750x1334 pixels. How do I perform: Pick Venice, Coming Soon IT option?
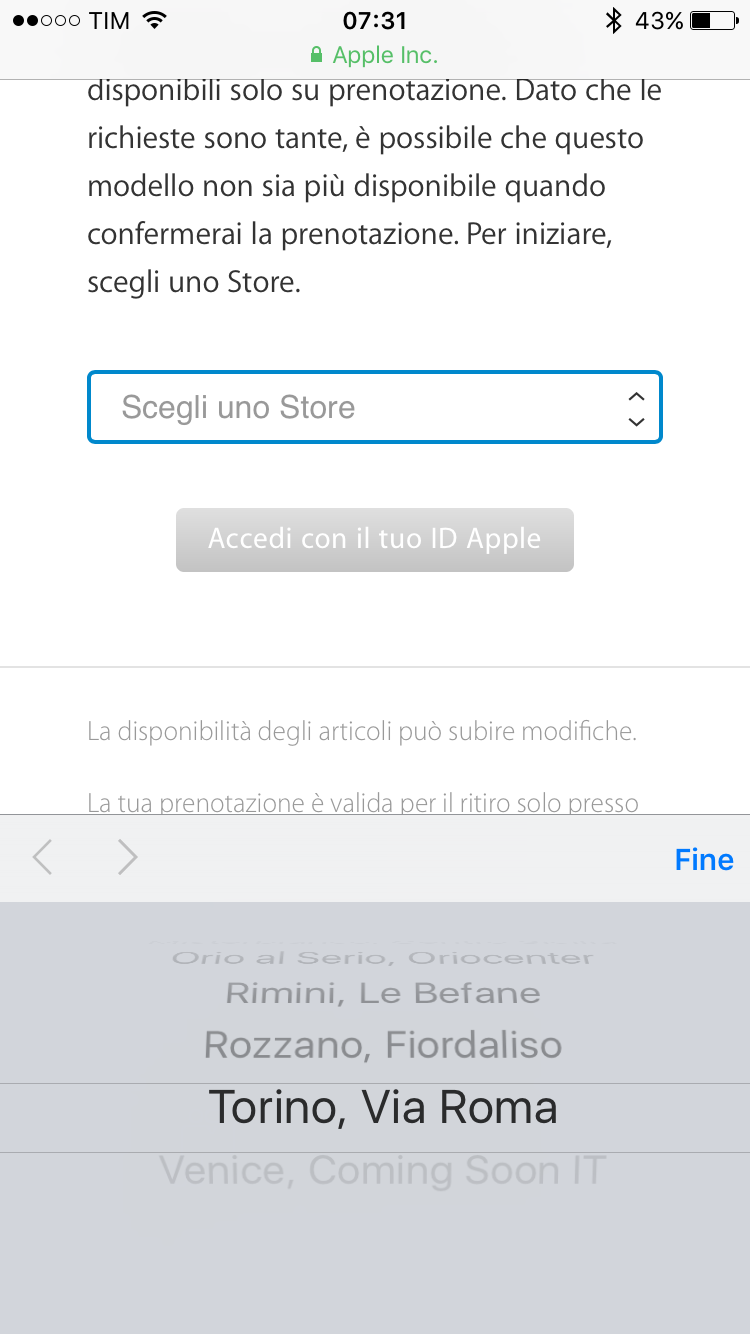click(x=382, y=1170)
